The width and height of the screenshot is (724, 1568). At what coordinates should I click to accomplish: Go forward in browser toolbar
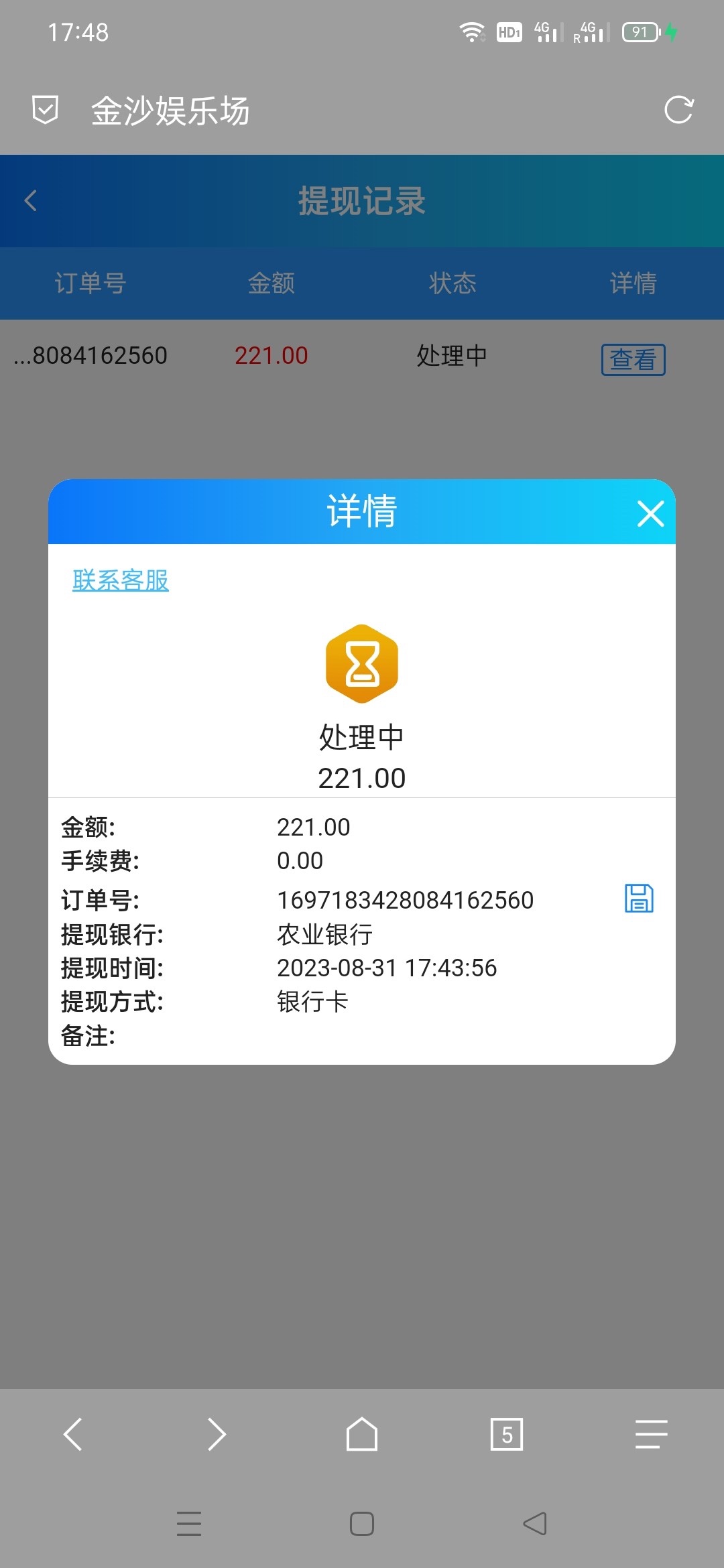217,1435
